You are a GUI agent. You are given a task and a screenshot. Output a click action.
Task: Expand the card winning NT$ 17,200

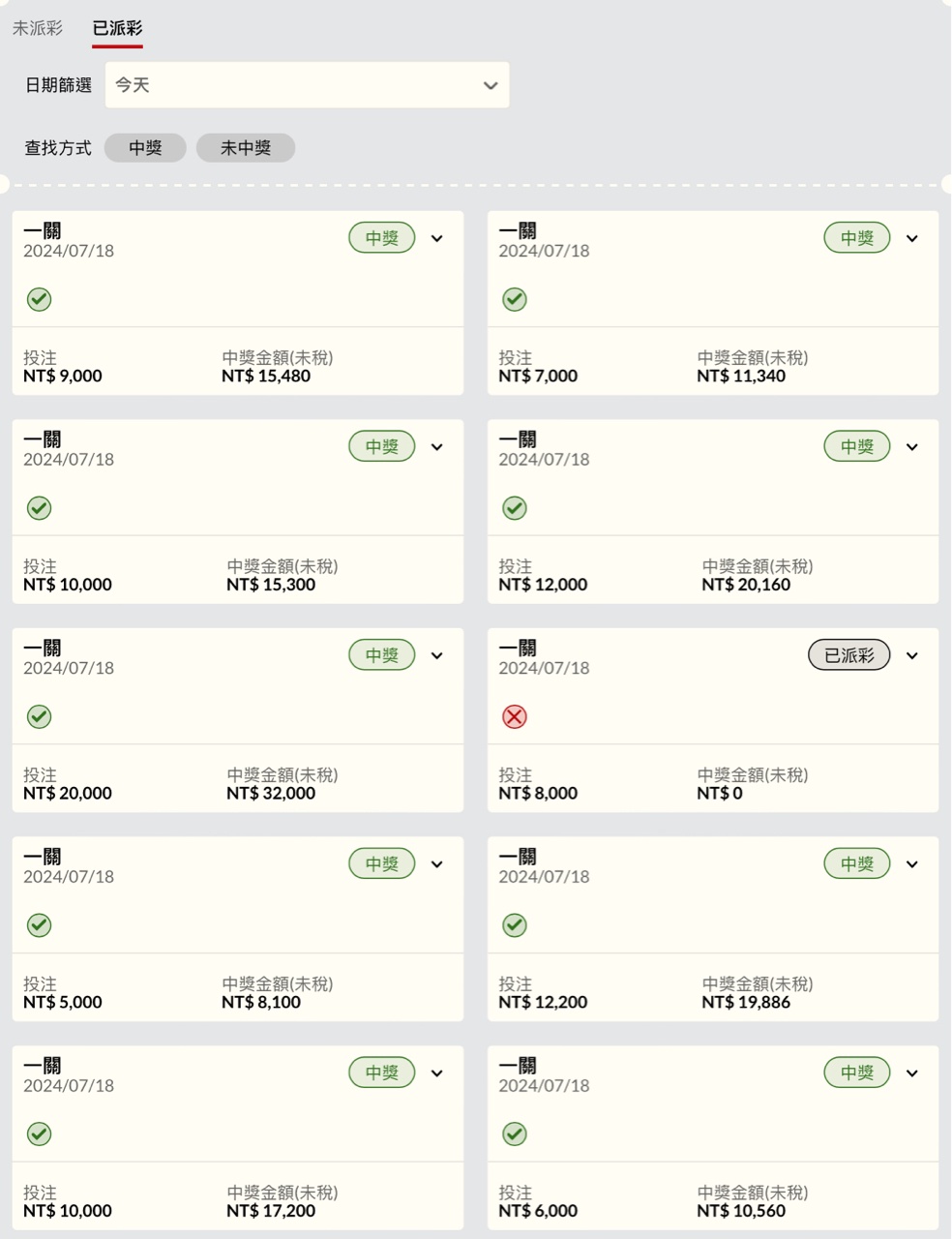tap(437, 1073)
